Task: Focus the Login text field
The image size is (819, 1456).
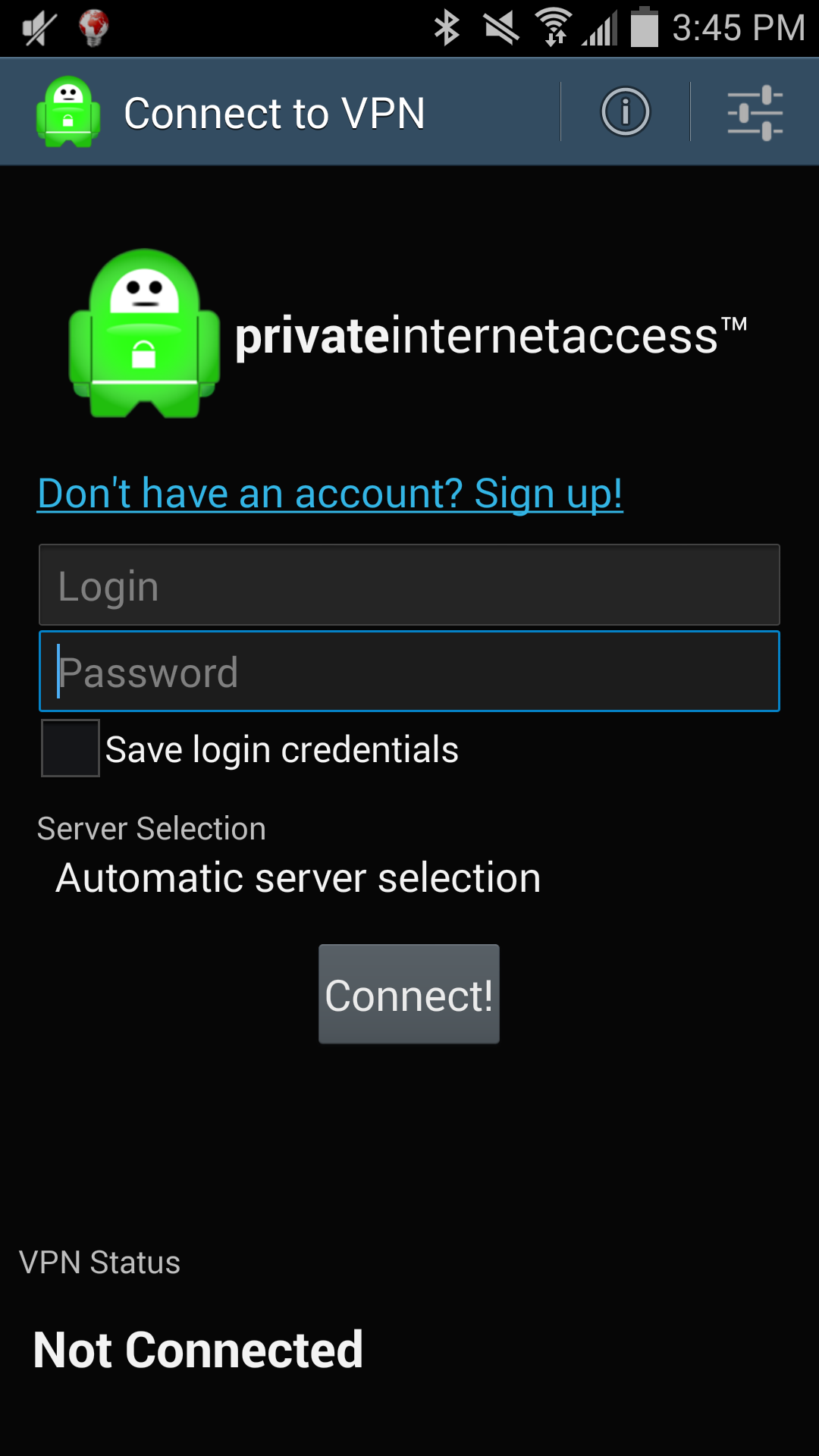Action: 409,585
